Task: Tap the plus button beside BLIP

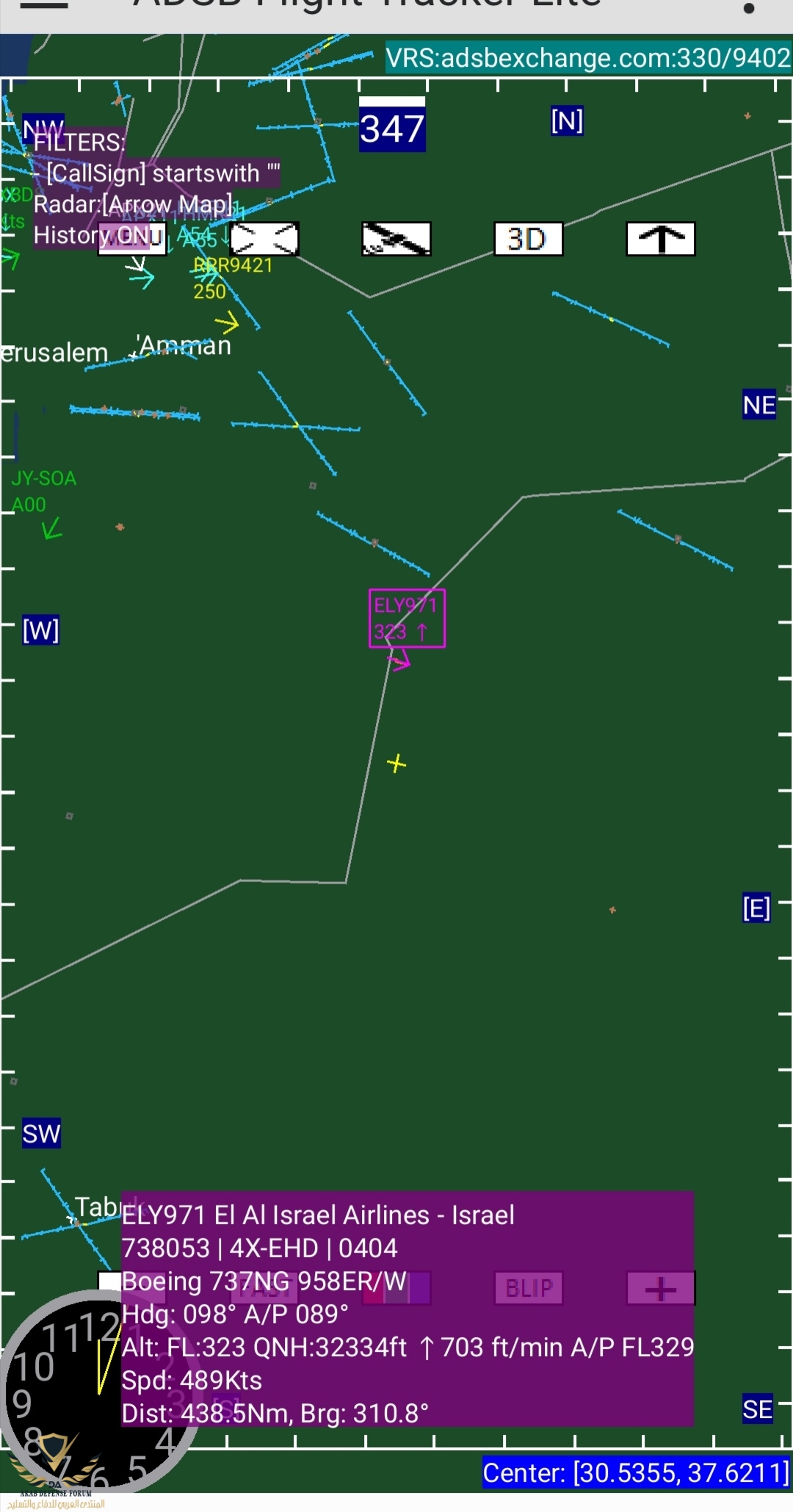Action: pos(660,1289)
